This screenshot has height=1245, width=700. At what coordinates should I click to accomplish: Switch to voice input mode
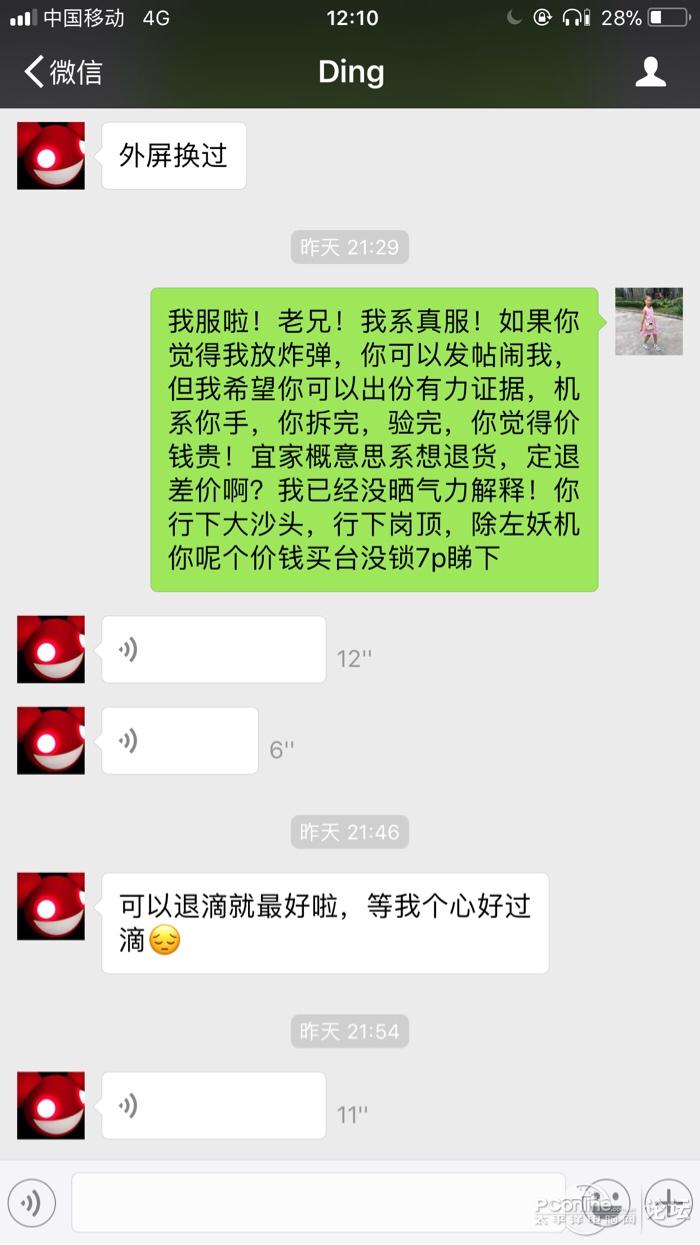pyautogui.click(x=31, y=1202)
